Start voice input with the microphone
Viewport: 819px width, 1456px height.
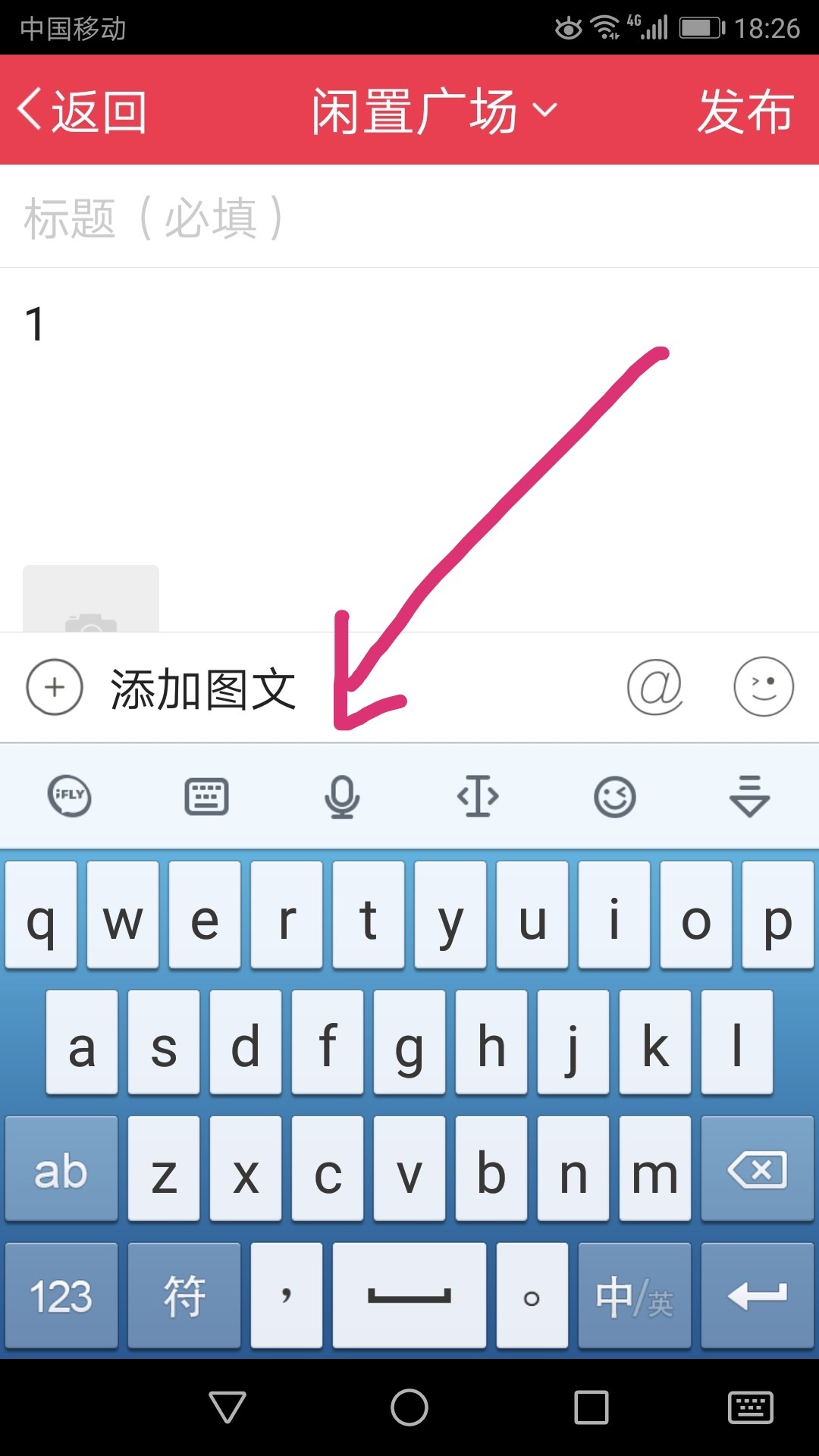click(342, 796)
